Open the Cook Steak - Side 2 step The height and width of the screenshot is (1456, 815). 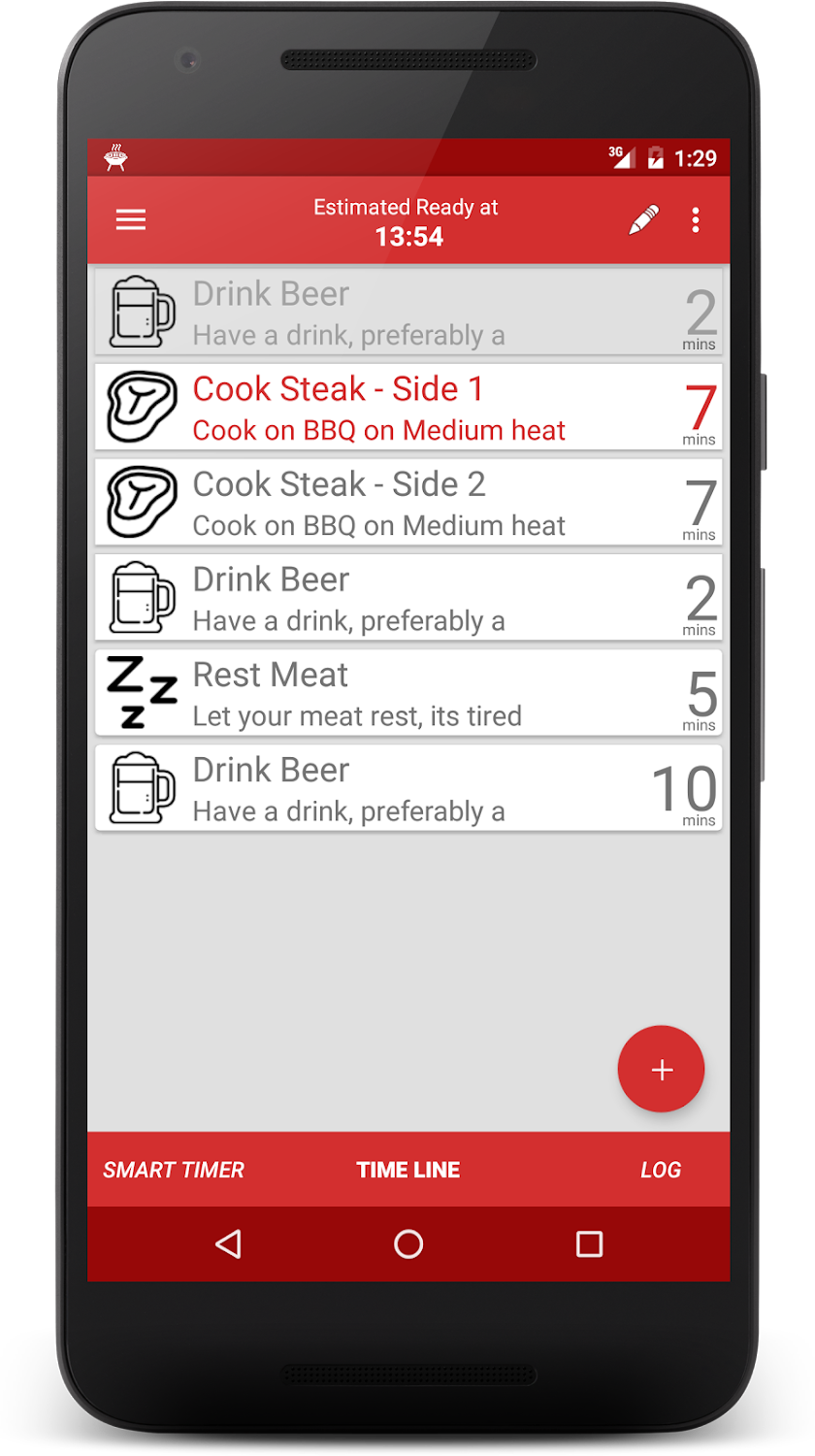(408, 502)
